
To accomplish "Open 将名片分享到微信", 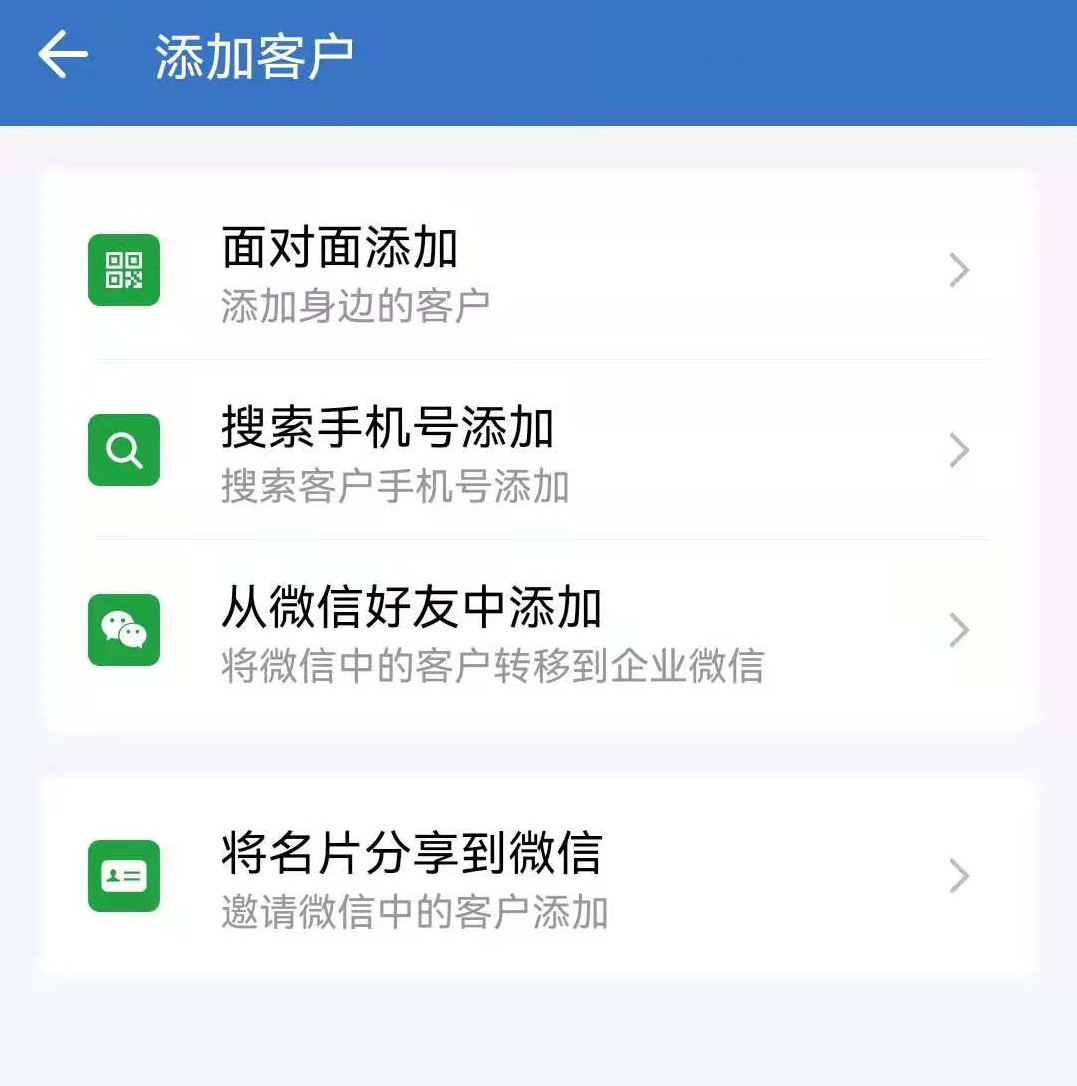I will point(538,876).
